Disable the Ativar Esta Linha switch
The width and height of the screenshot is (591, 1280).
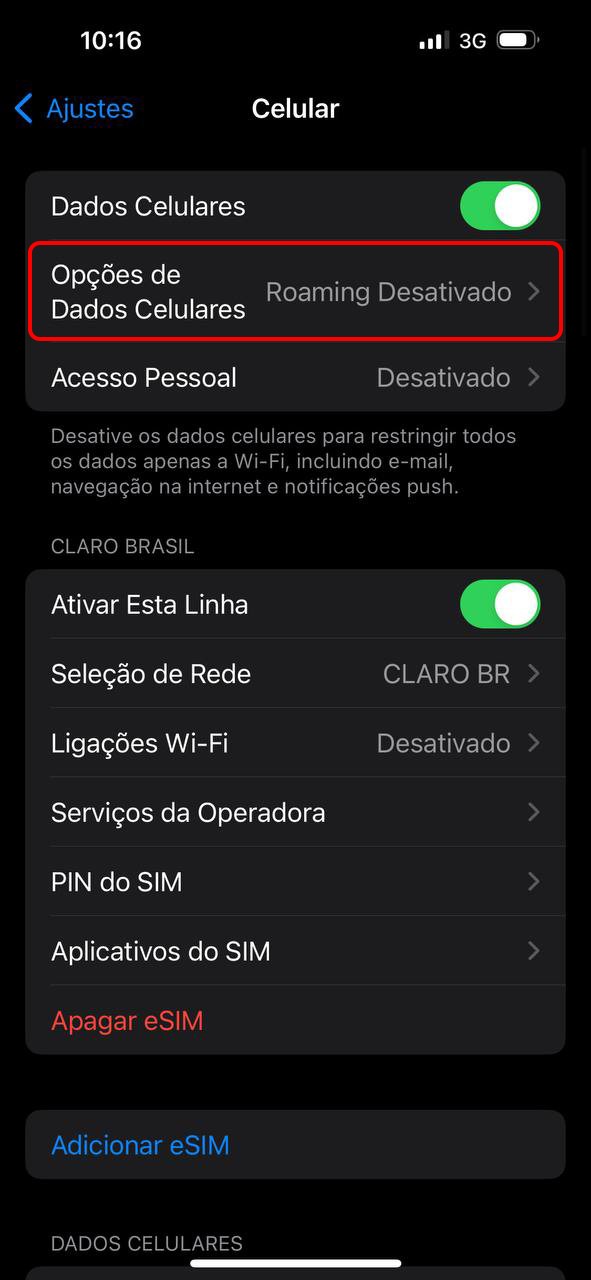click(499, 604)
